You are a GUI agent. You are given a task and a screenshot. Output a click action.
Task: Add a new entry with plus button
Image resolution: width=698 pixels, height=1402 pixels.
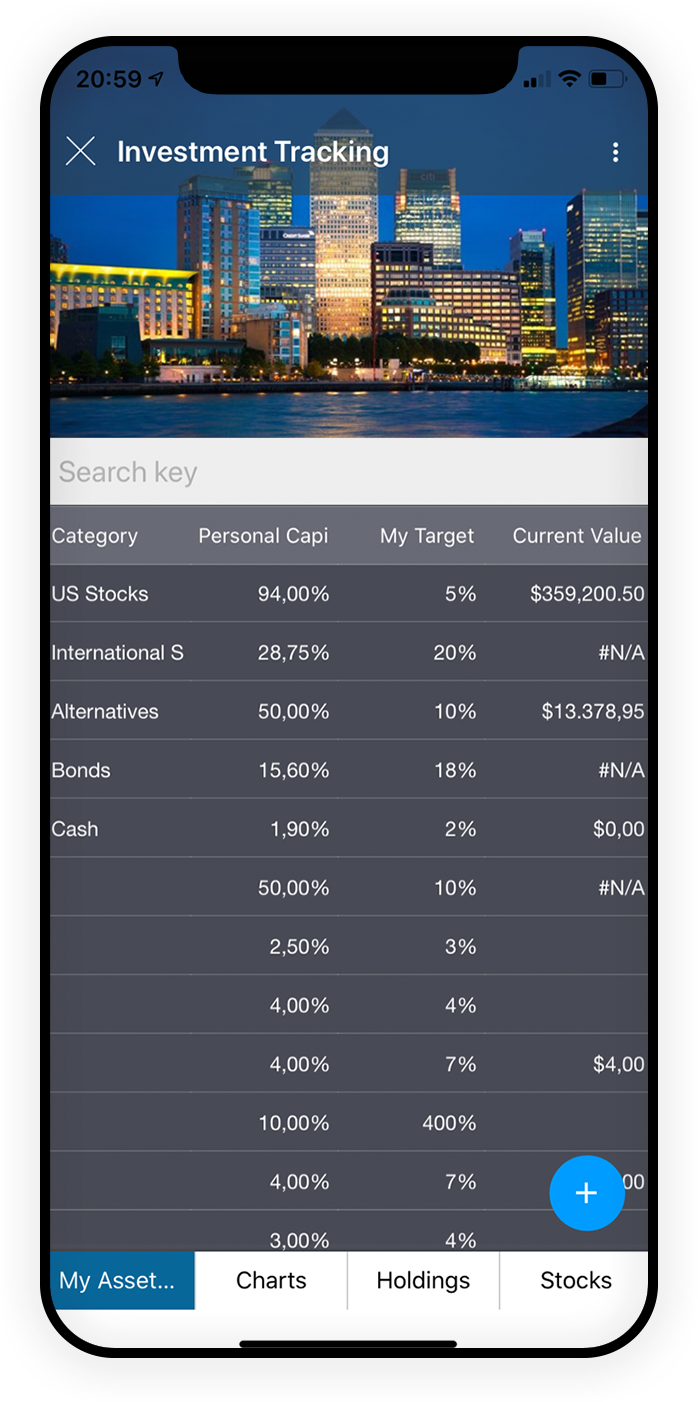click(x=587, y=1193)
